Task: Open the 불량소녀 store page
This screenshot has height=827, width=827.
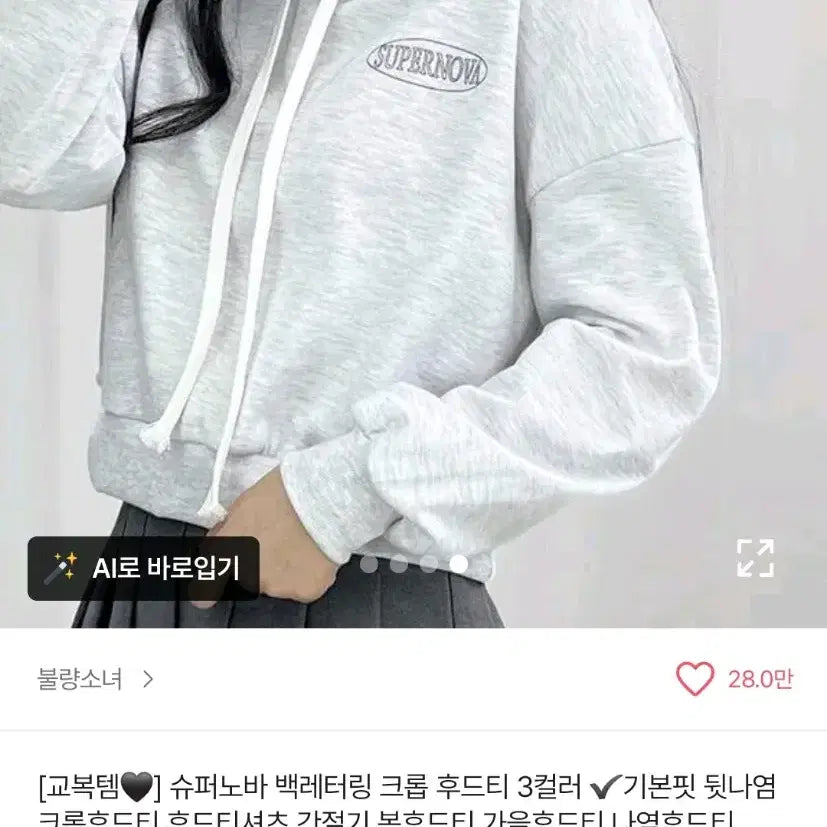Action: [x=95, y=680]
